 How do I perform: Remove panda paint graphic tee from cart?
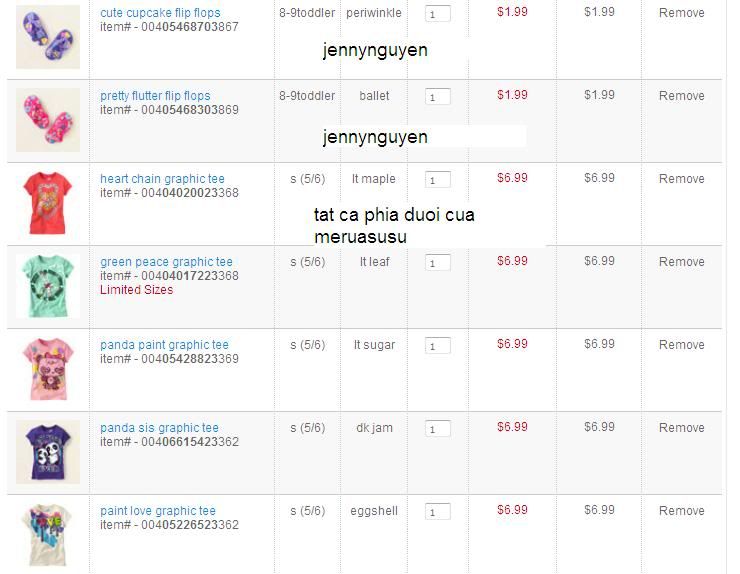(x=681, y=345)
